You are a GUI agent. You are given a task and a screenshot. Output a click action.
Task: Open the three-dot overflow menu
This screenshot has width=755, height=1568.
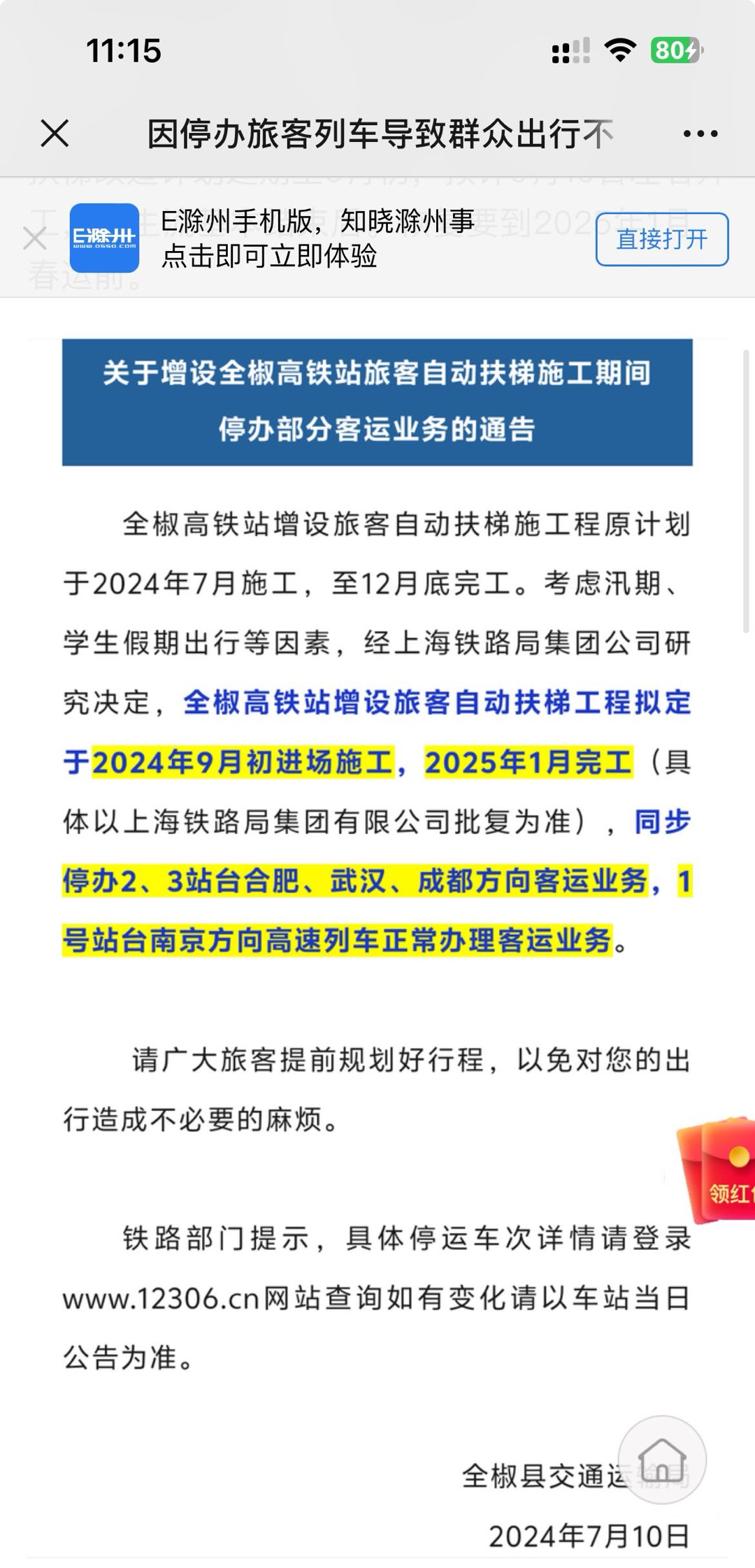coord(700,134)
